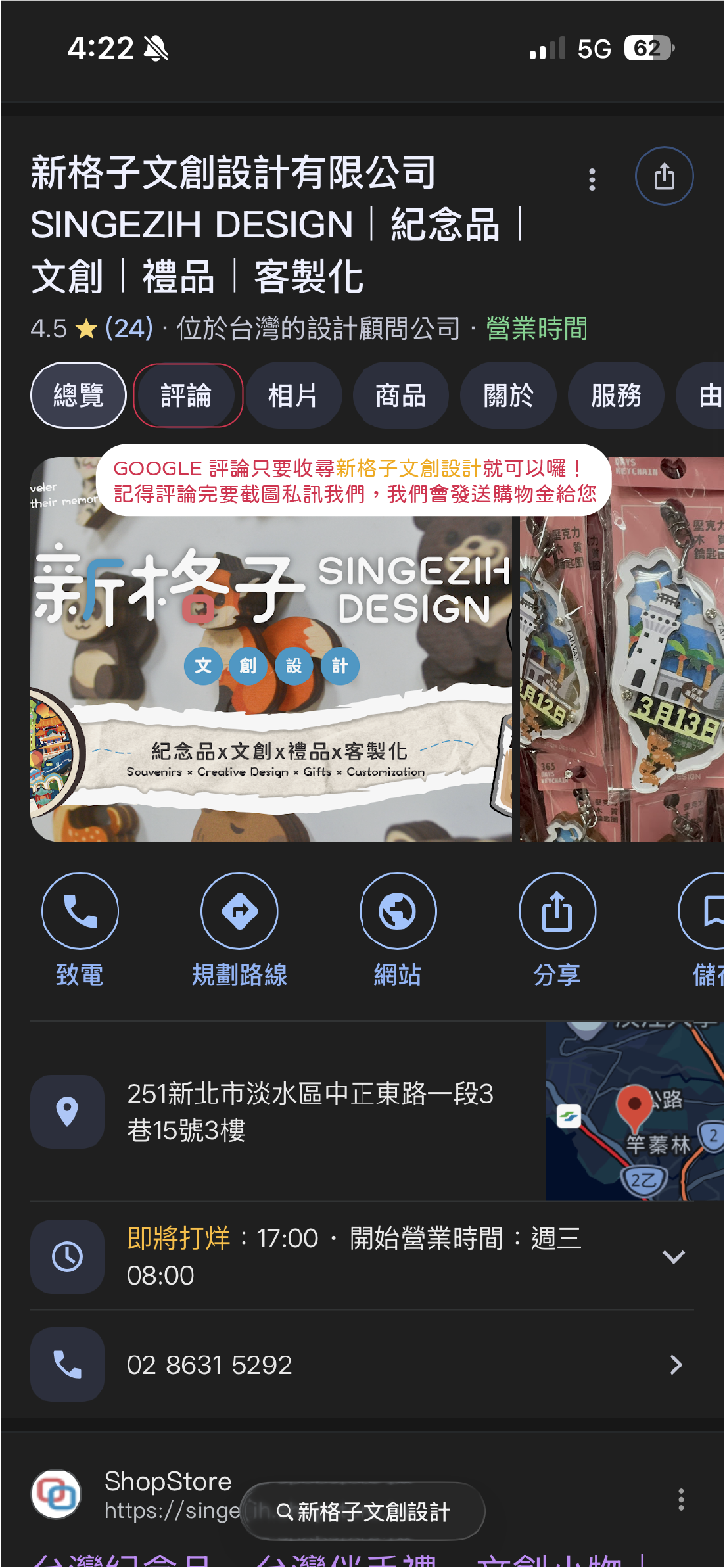Screen dimensions: 725x1568
Task: Tap the 規劃路線 directions icon
Action: 239,912
